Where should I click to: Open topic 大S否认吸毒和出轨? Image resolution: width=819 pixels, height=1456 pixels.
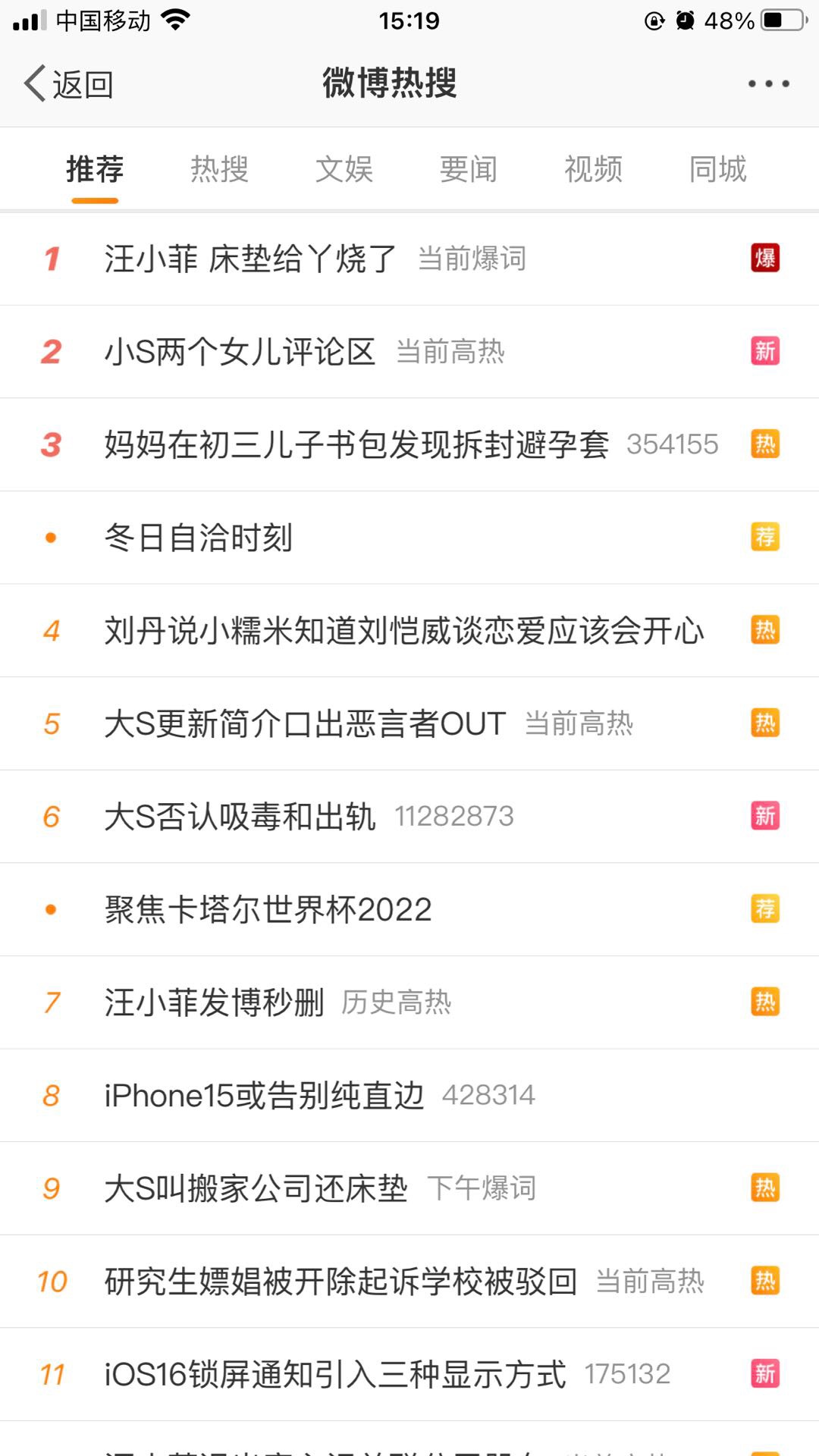point(240,817)
